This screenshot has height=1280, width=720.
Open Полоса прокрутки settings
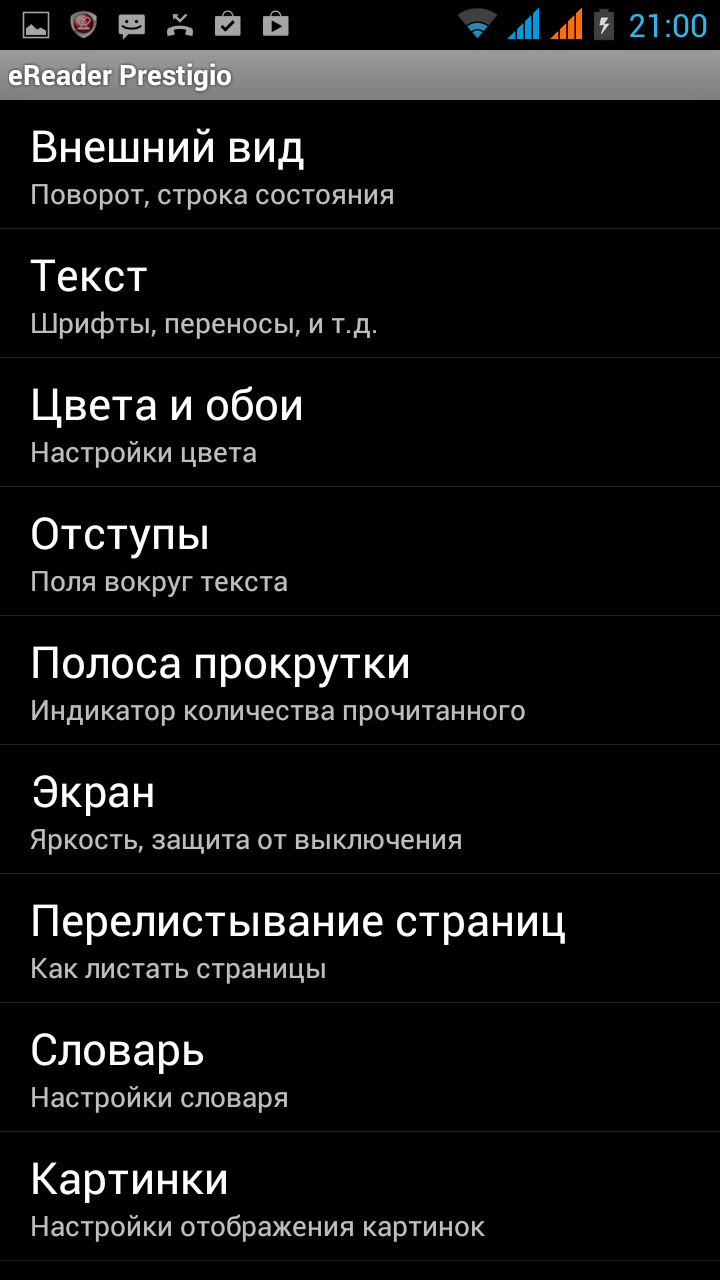(360, 681)
